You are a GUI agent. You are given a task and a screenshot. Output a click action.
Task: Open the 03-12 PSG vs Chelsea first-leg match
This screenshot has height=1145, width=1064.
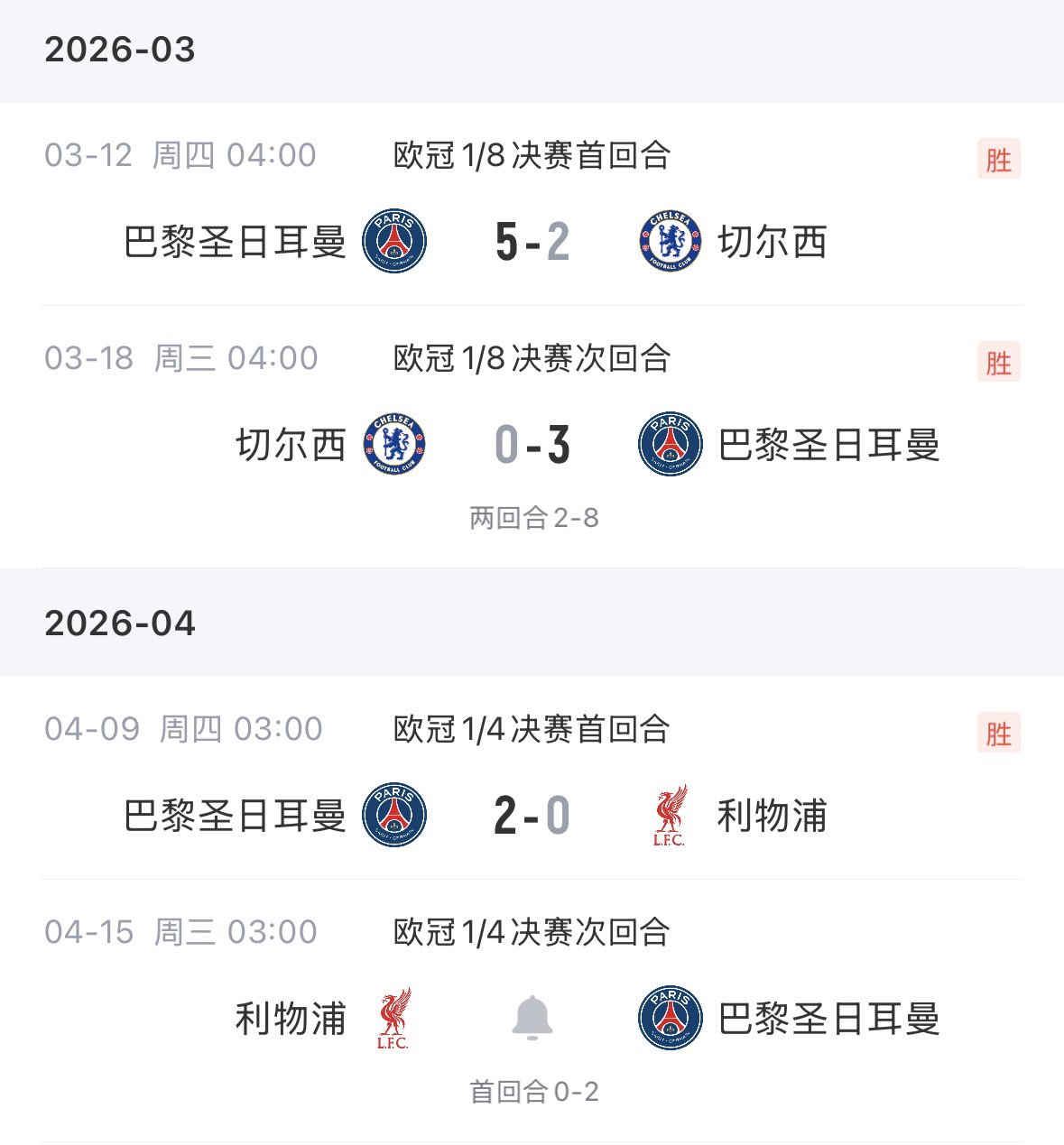pos(532,242)
